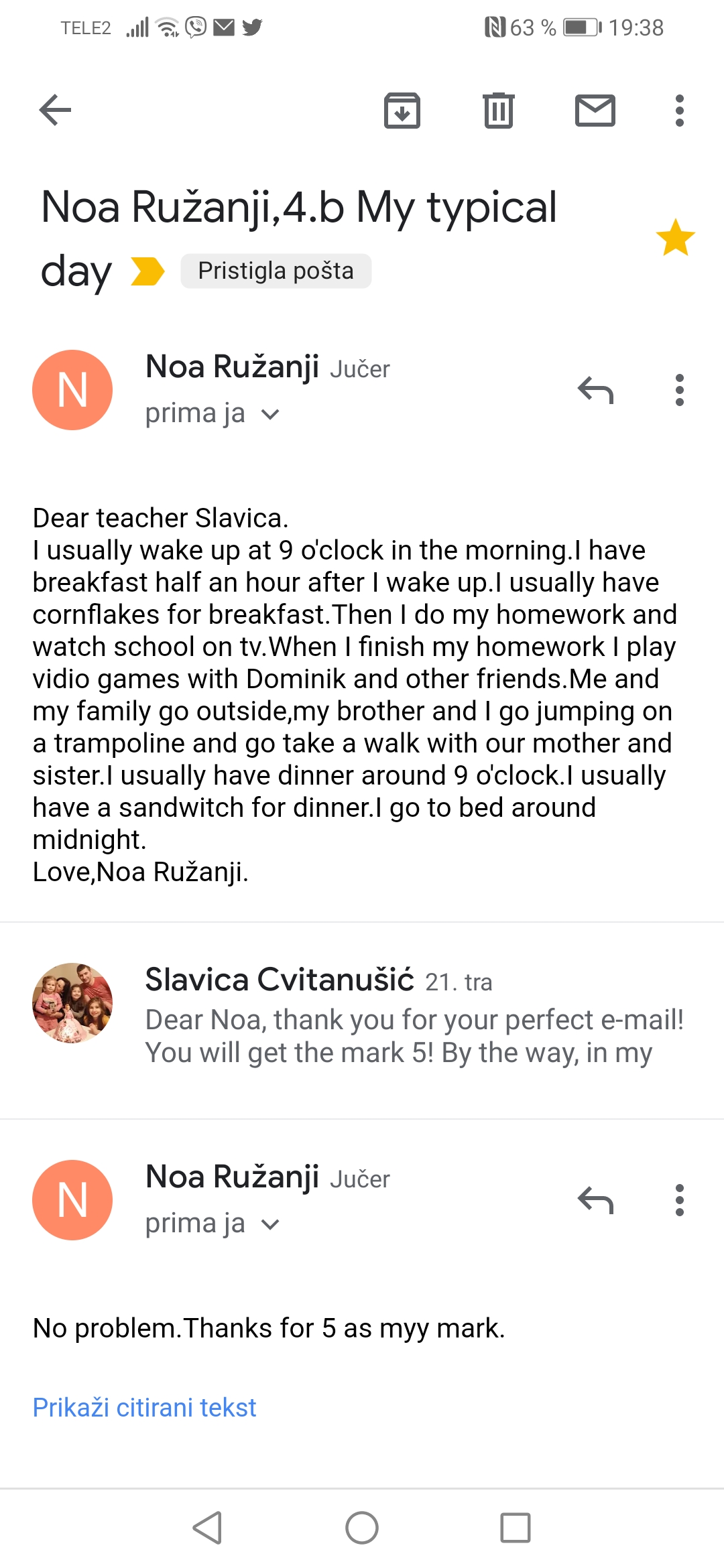The image size is (724, 1568).
Task: Show quoted text via Prikaži citirani tekst
Action: pyautogui.click(x=145, y=1408)
